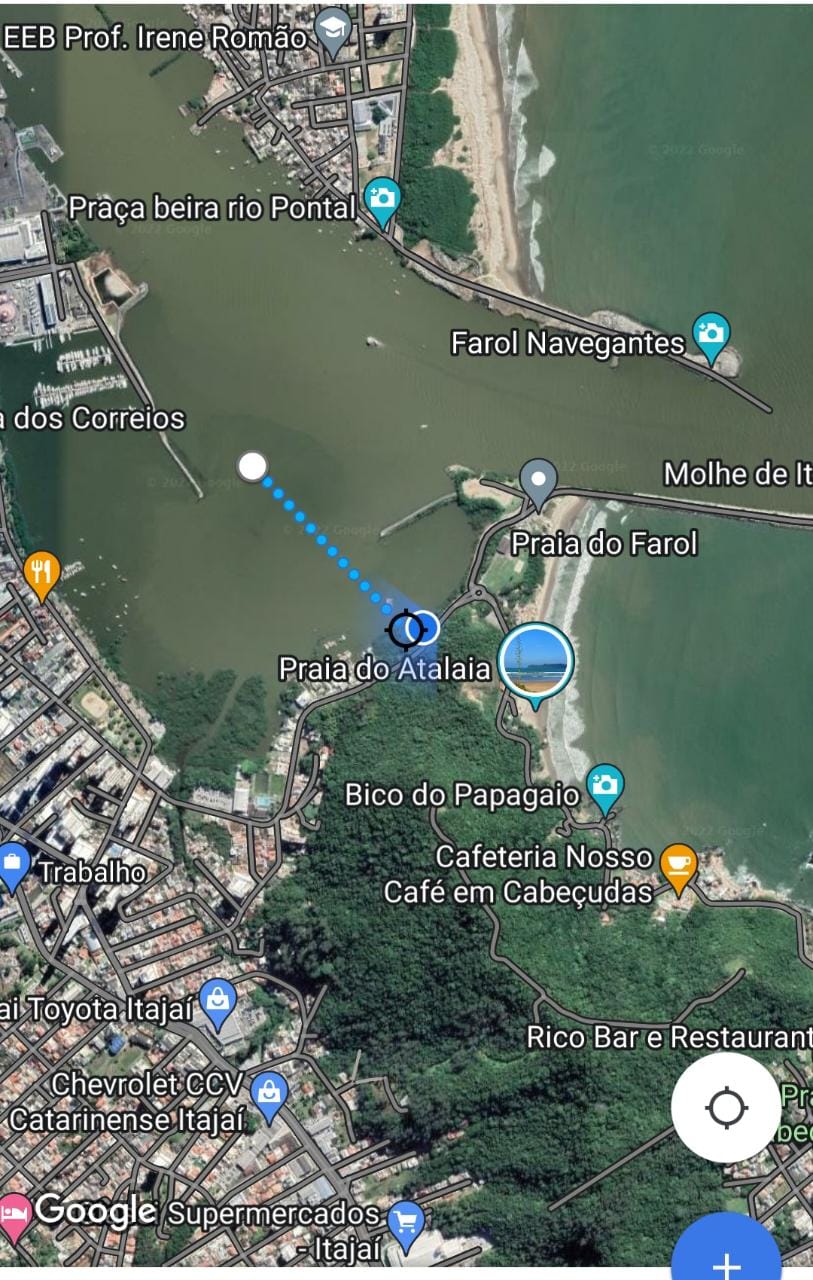Tap the orange restaurant fork-and-knife pin
Viewport: 813px width, 1280px height.
point(41,574)
